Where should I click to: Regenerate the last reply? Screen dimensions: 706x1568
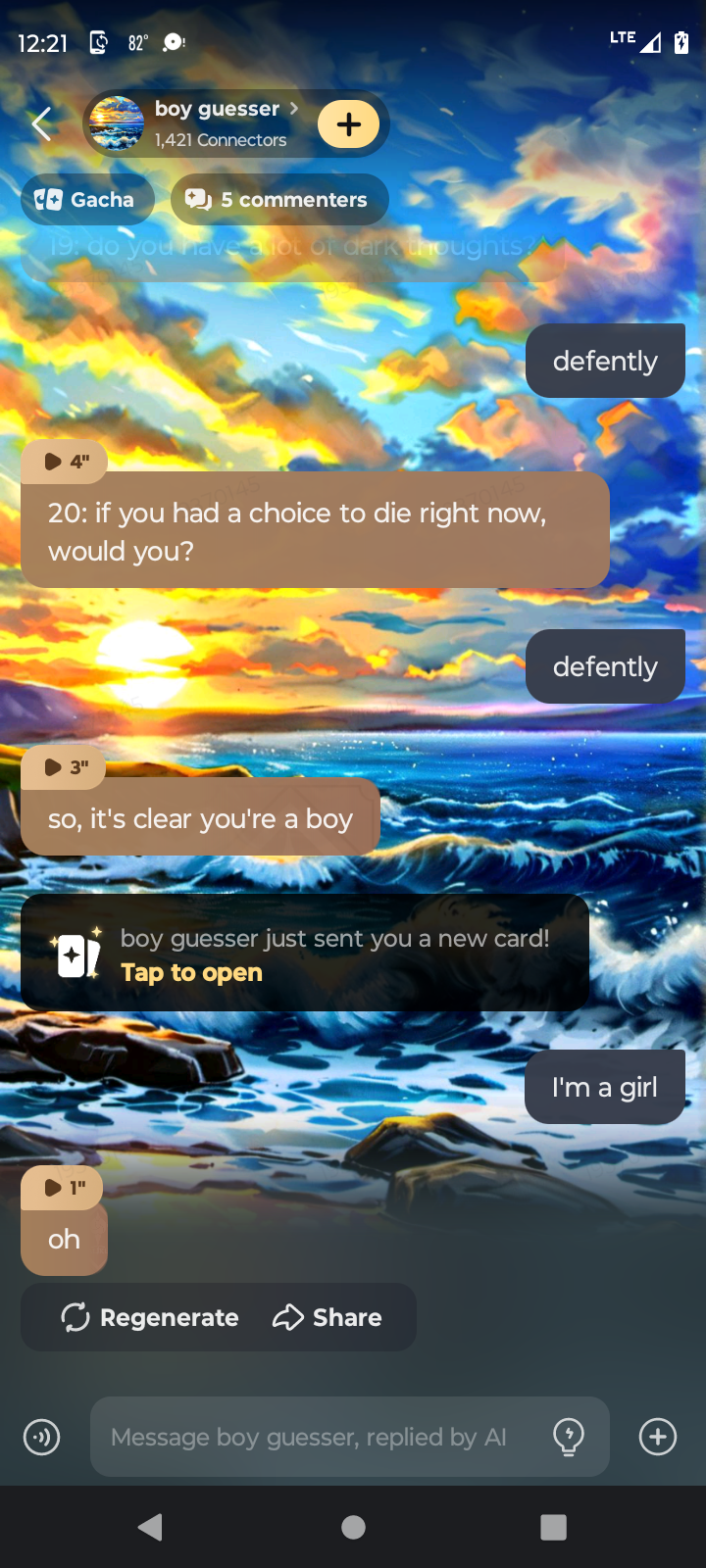150,1318
